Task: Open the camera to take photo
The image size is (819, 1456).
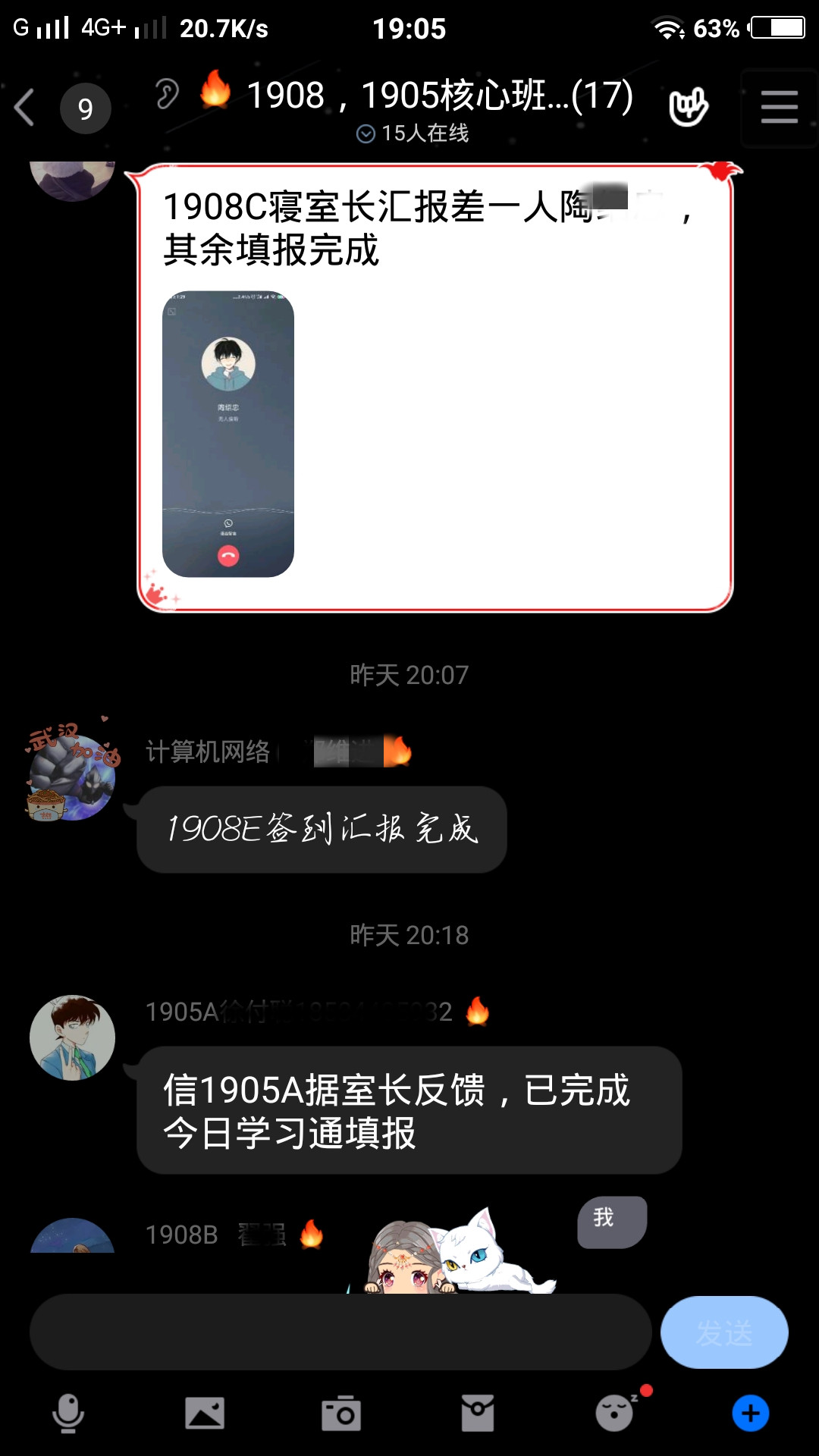Action: [341, 1414]
